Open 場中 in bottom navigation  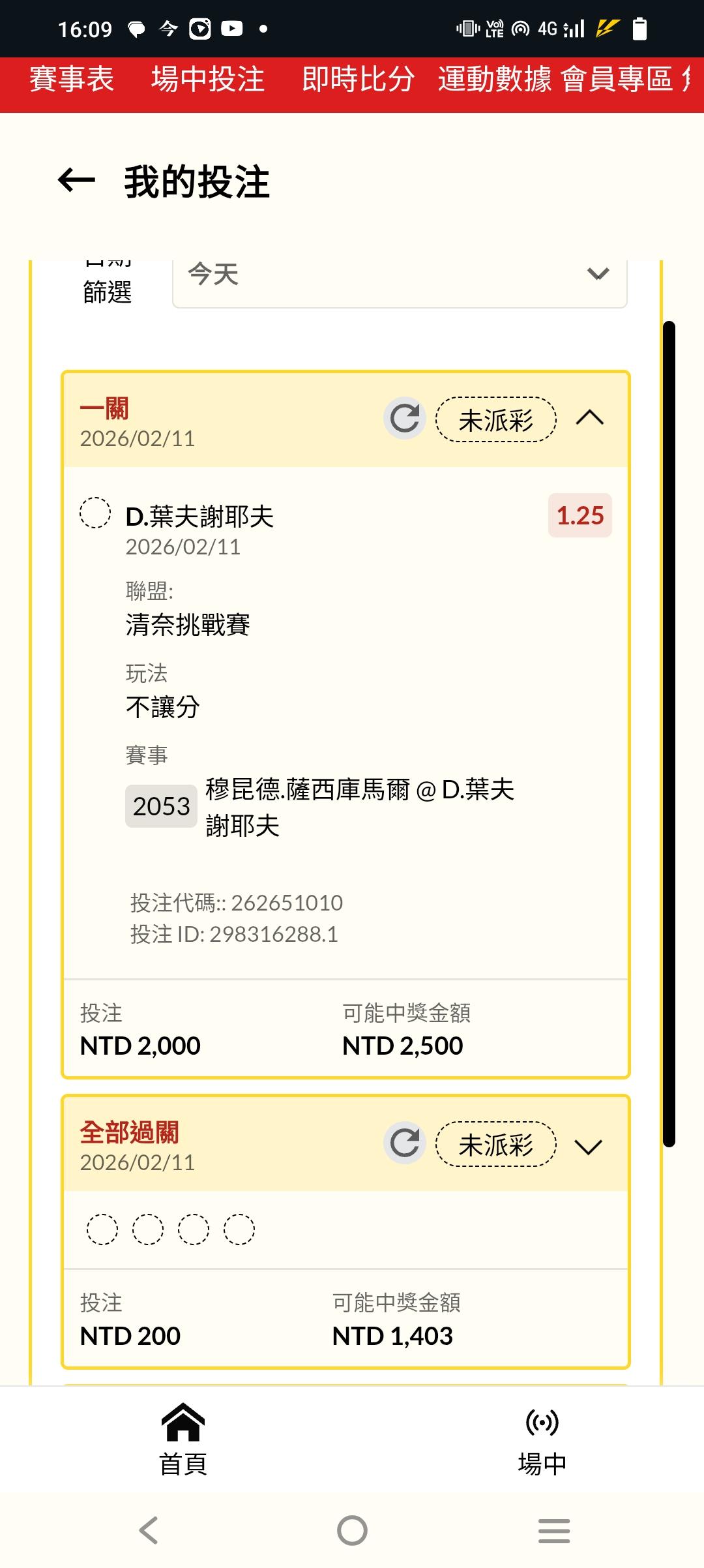point(542,1439)
